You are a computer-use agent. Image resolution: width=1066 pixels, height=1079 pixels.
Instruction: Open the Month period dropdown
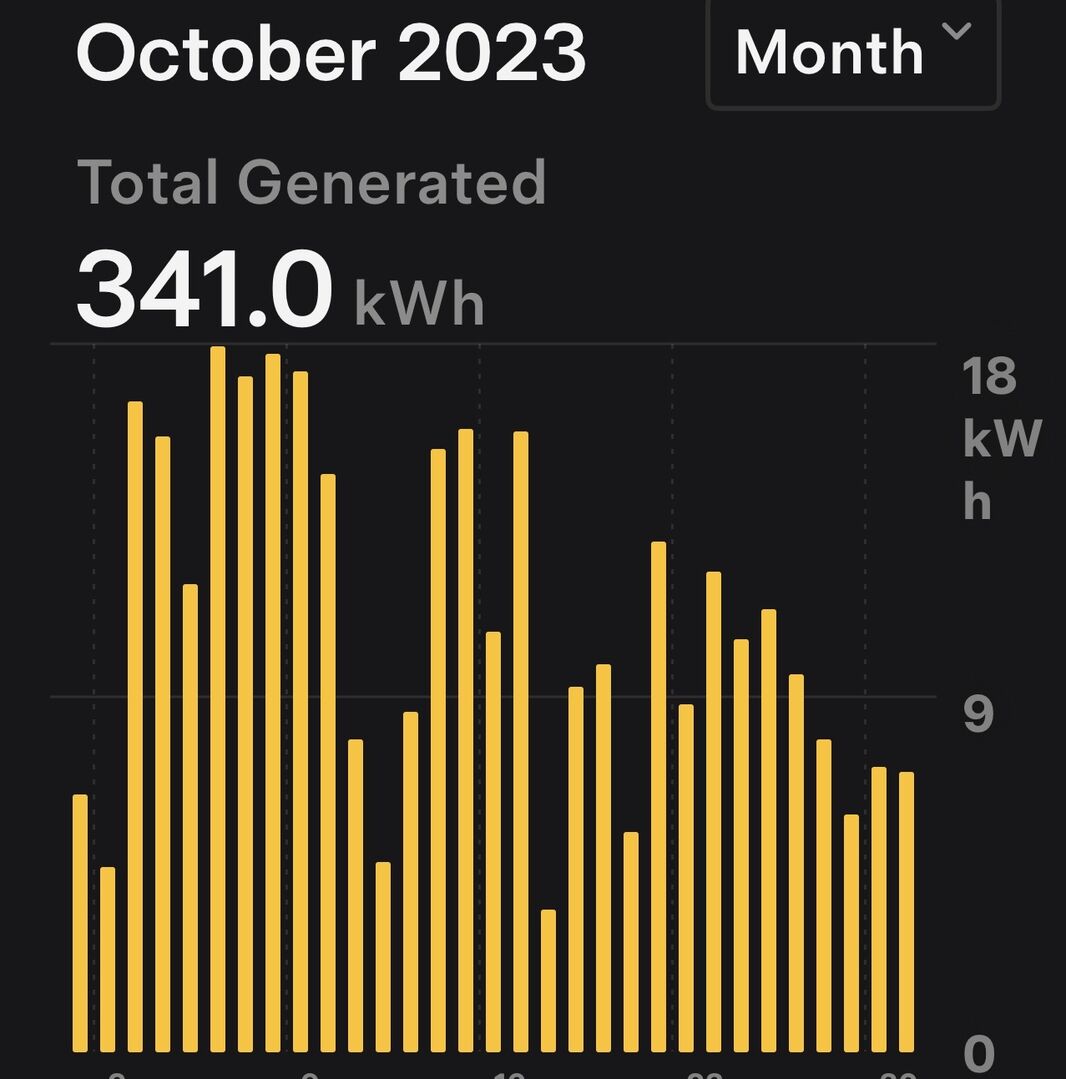[852, 52]
